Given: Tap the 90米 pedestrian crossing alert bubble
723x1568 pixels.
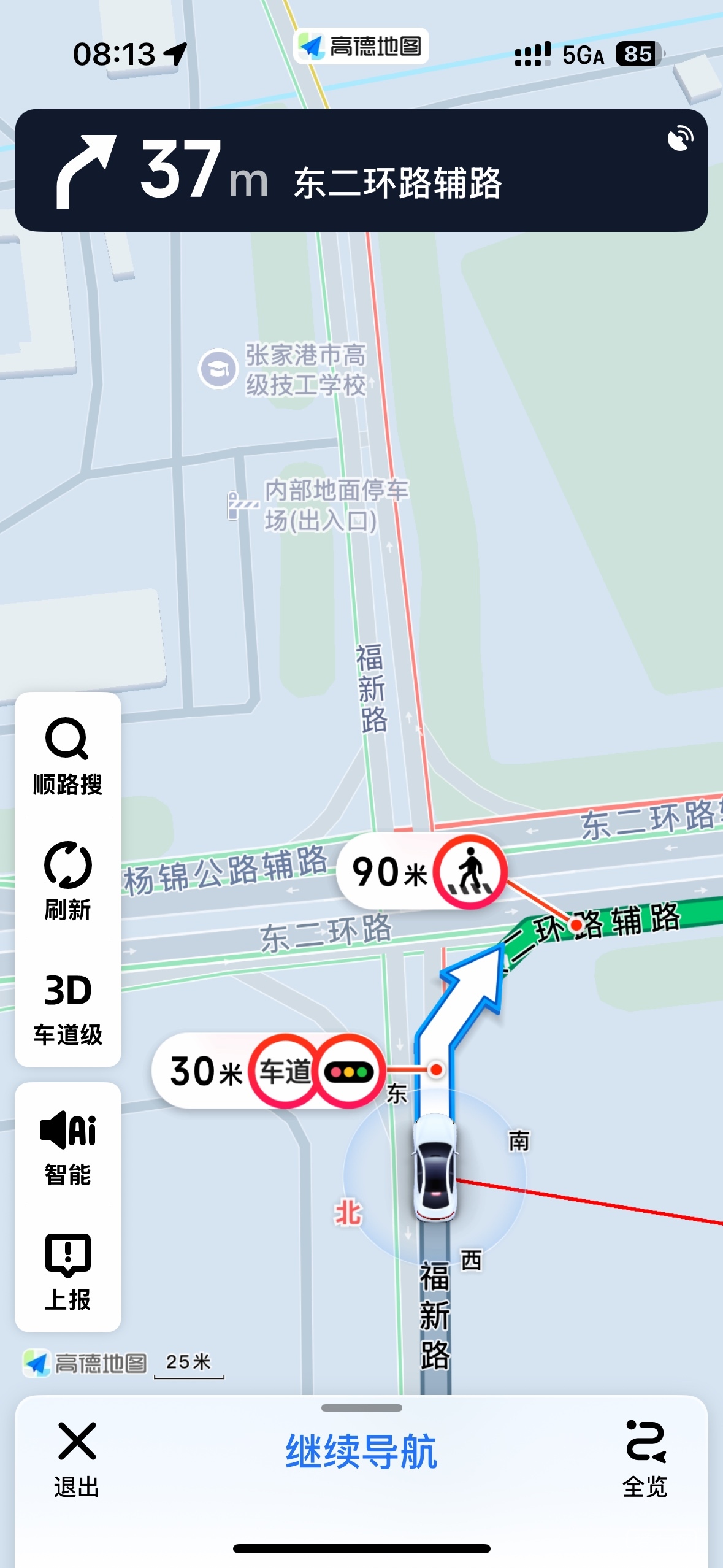Looking at the screenshot, I should (422, 872).
